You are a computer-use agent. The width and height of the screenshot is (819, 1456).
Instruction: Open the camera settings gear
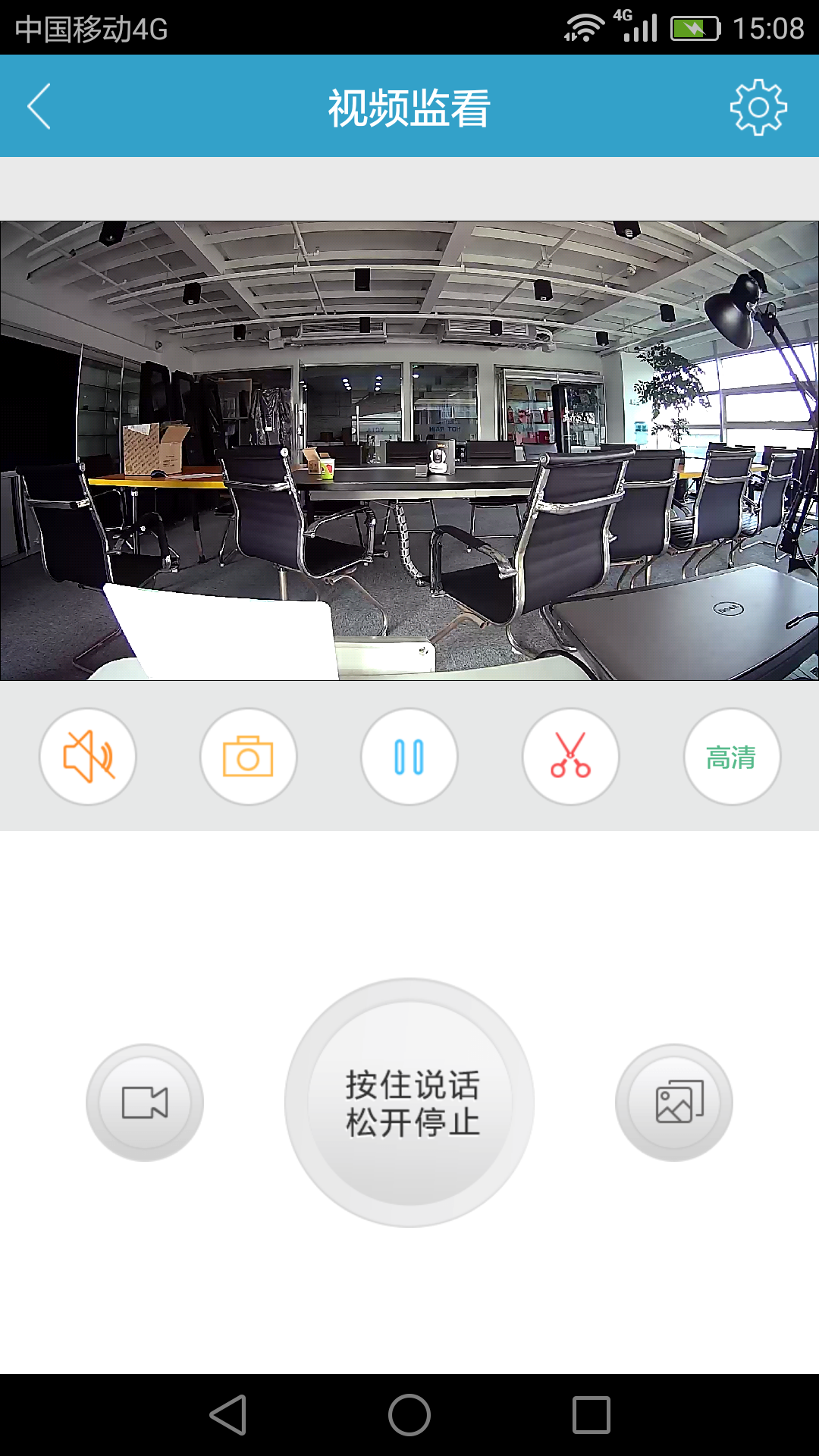[758, 107]
